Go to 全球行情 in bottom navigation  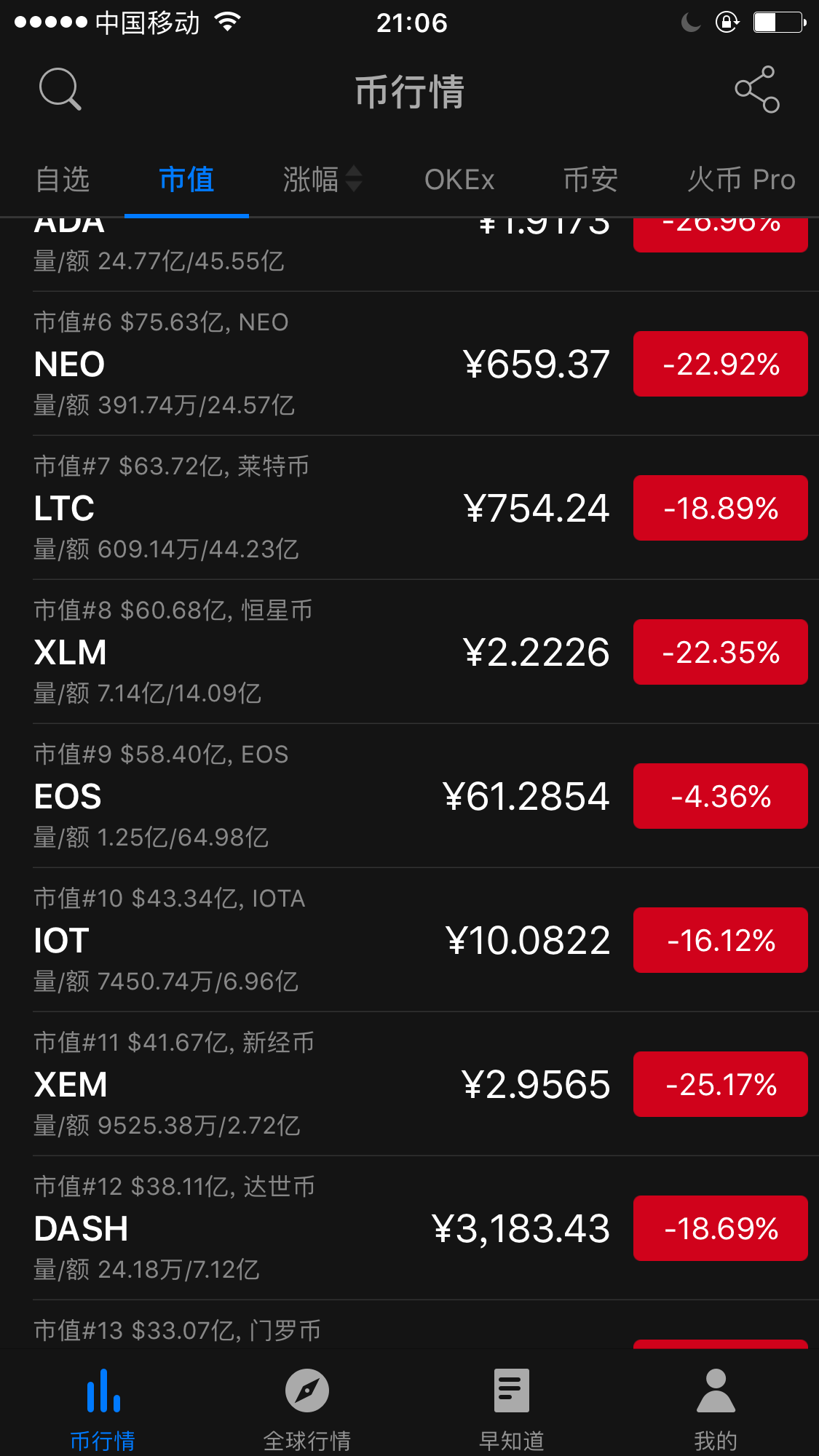pos(307,1409)
